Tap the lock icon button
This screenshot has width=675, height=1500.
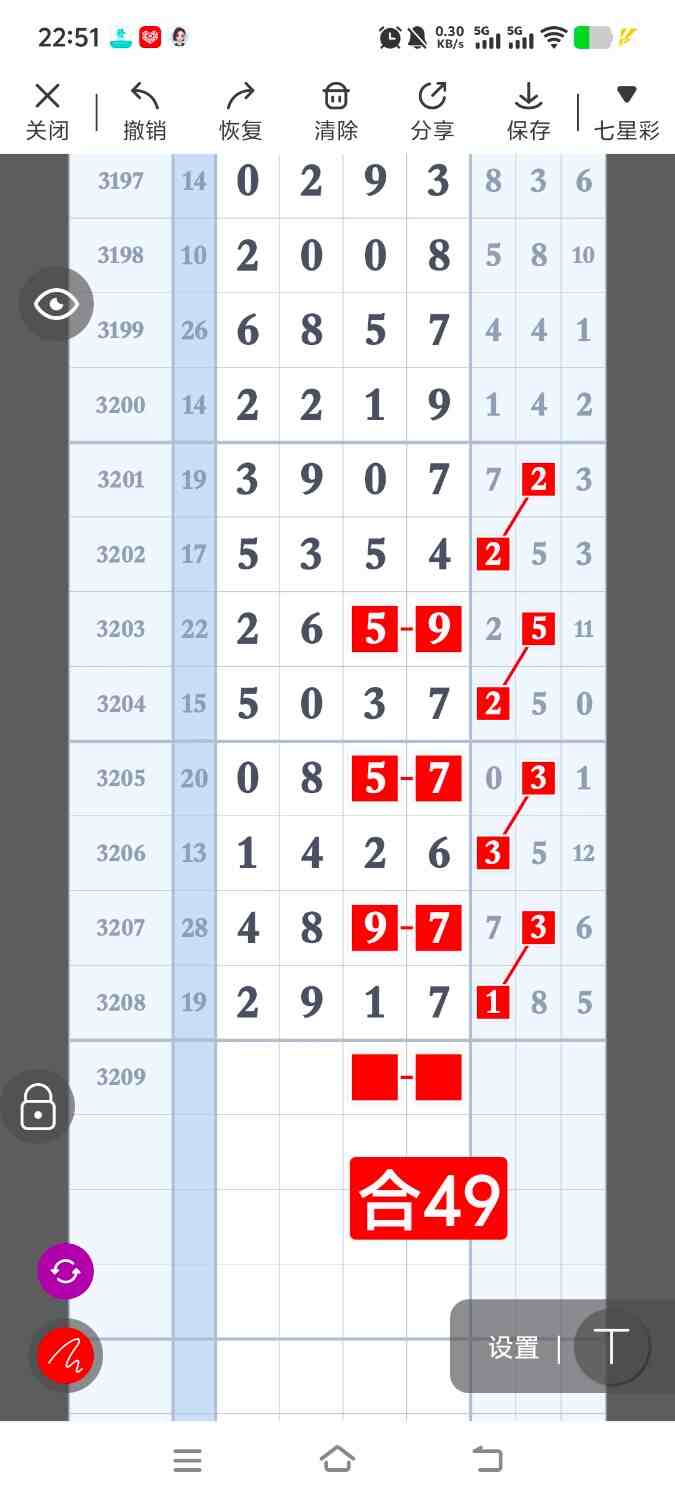38,1107
